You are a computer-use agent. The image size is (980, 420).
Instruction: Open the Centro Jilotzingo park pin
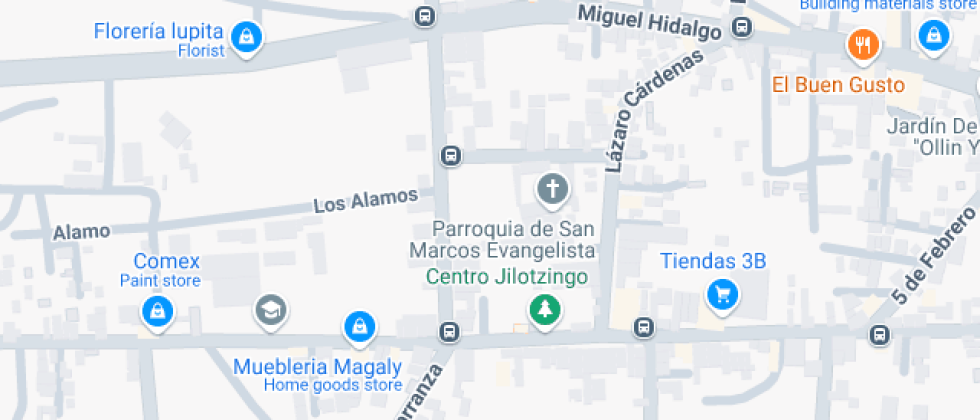pos(545,309)
